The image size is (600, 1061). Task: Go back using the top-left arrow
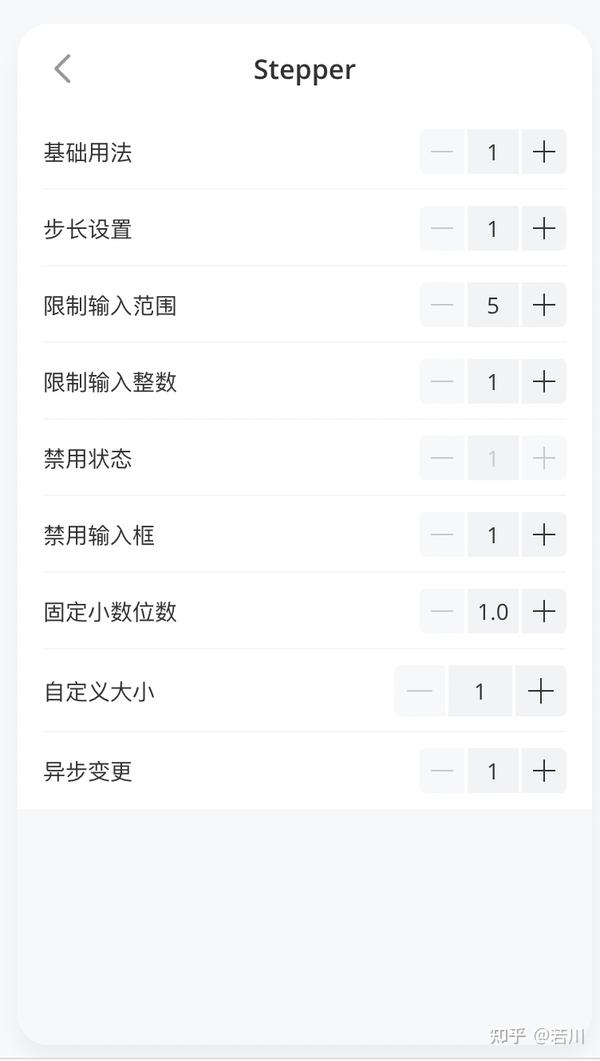(x=63, y=69)
